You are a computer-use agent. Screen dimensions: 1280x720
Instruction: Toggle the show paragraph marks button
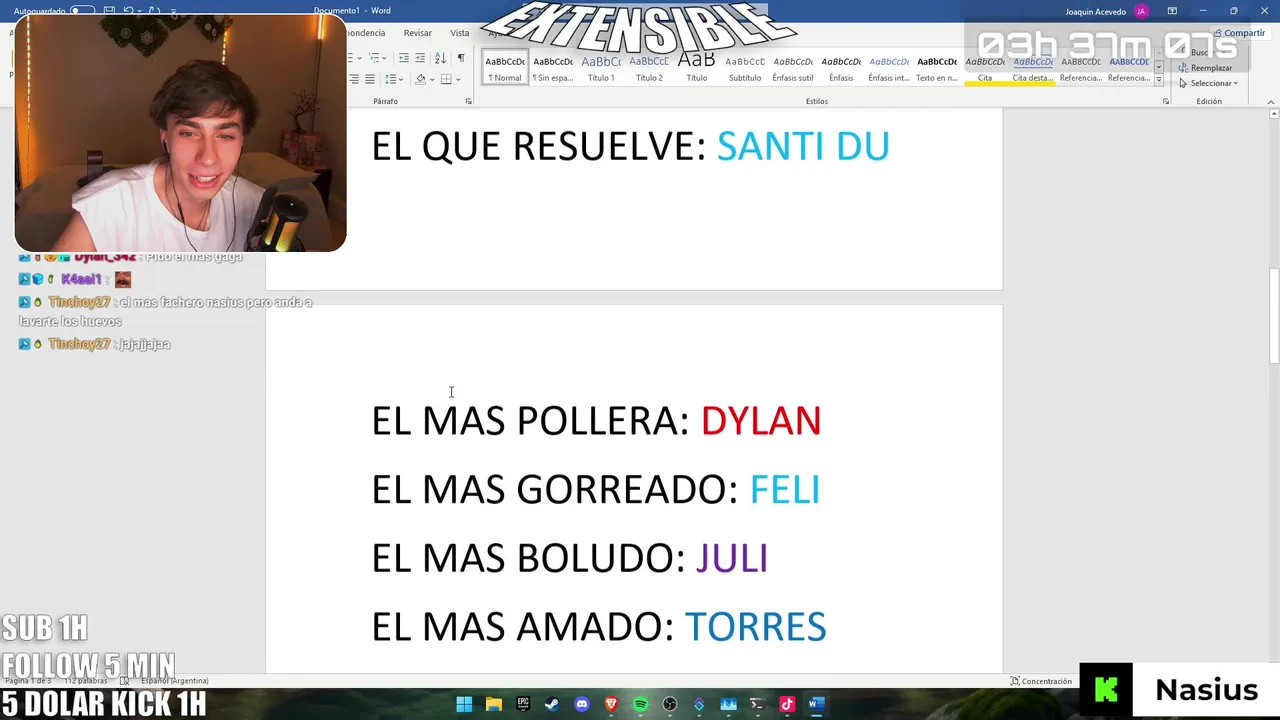coord(461,58)
